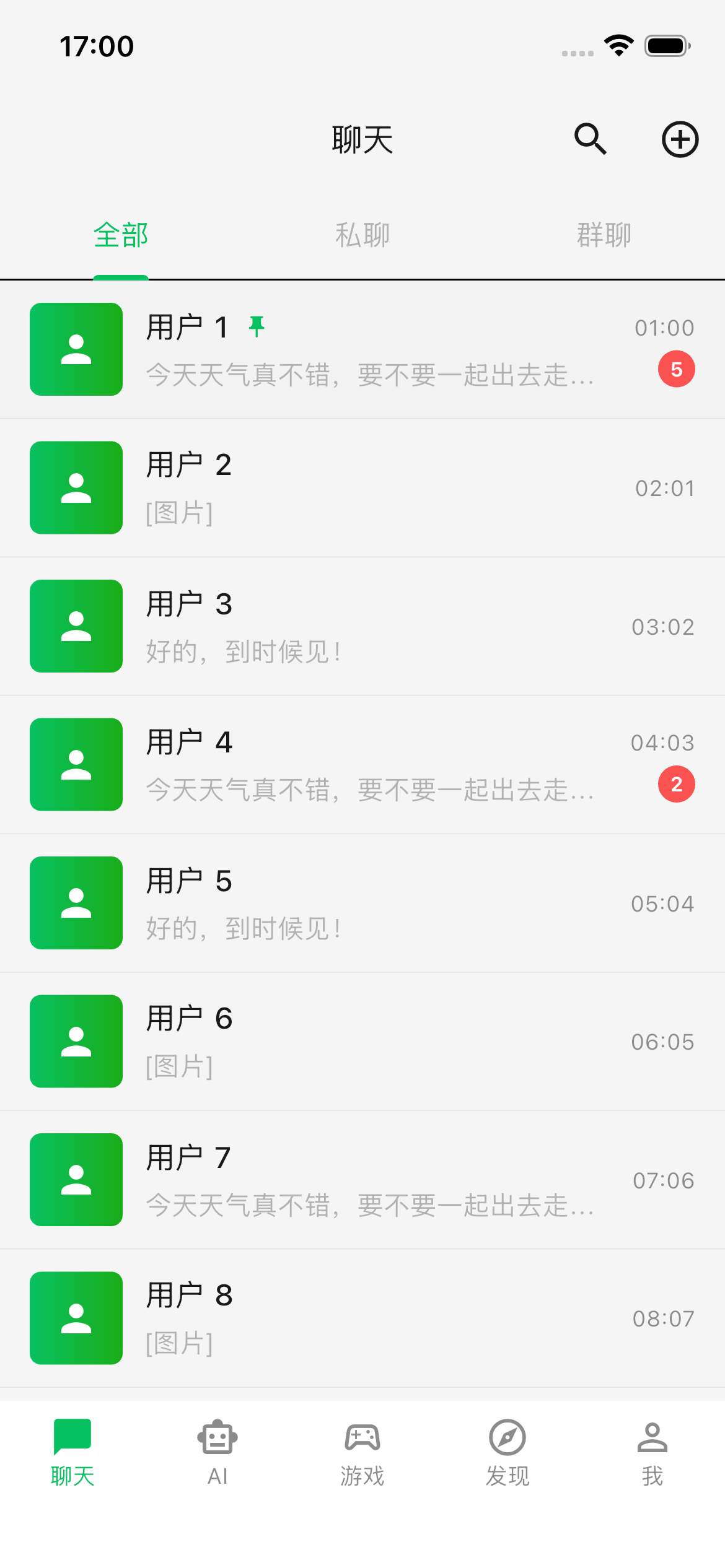Tap the 05:04 timestamp on 用户 5's chat
The image size is (725, 1568).
click(664, 904)
